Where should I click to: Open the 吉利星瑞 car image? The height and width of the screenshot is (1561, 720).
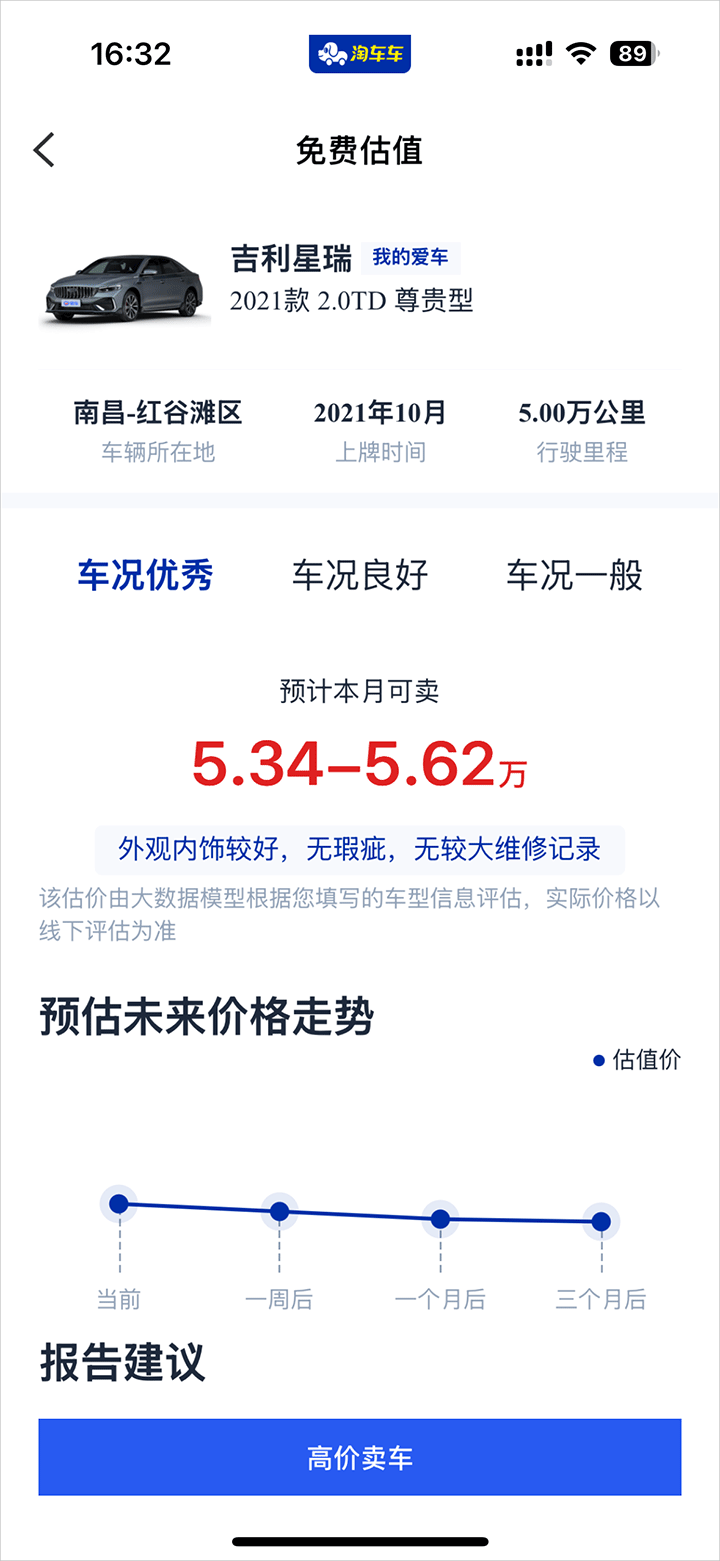click(125, 289)
